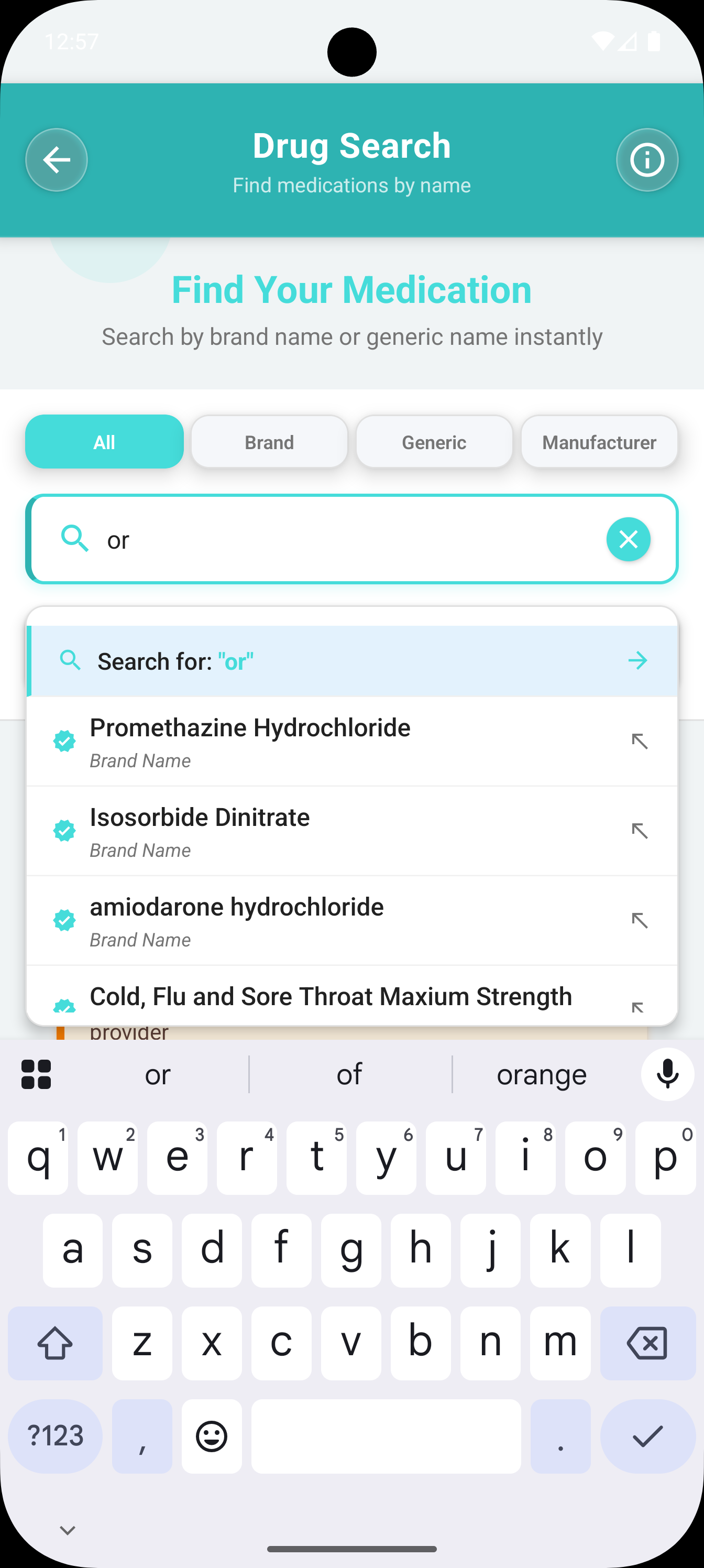Select the All filter tab
704x1568 pixels.
click(x=104, y=442)
